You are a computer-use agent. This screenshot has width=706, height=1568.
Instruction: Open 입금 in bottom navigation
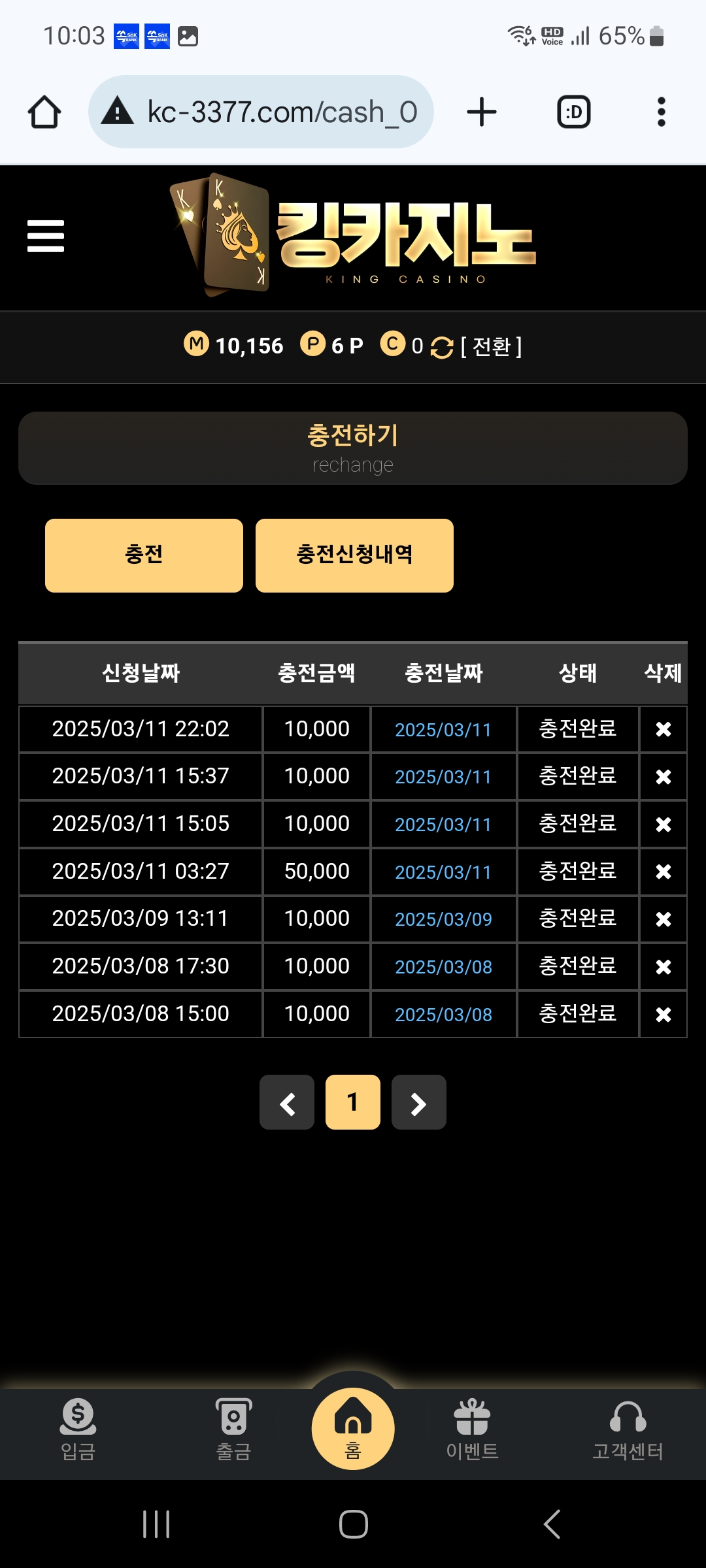pos(78,1429)
